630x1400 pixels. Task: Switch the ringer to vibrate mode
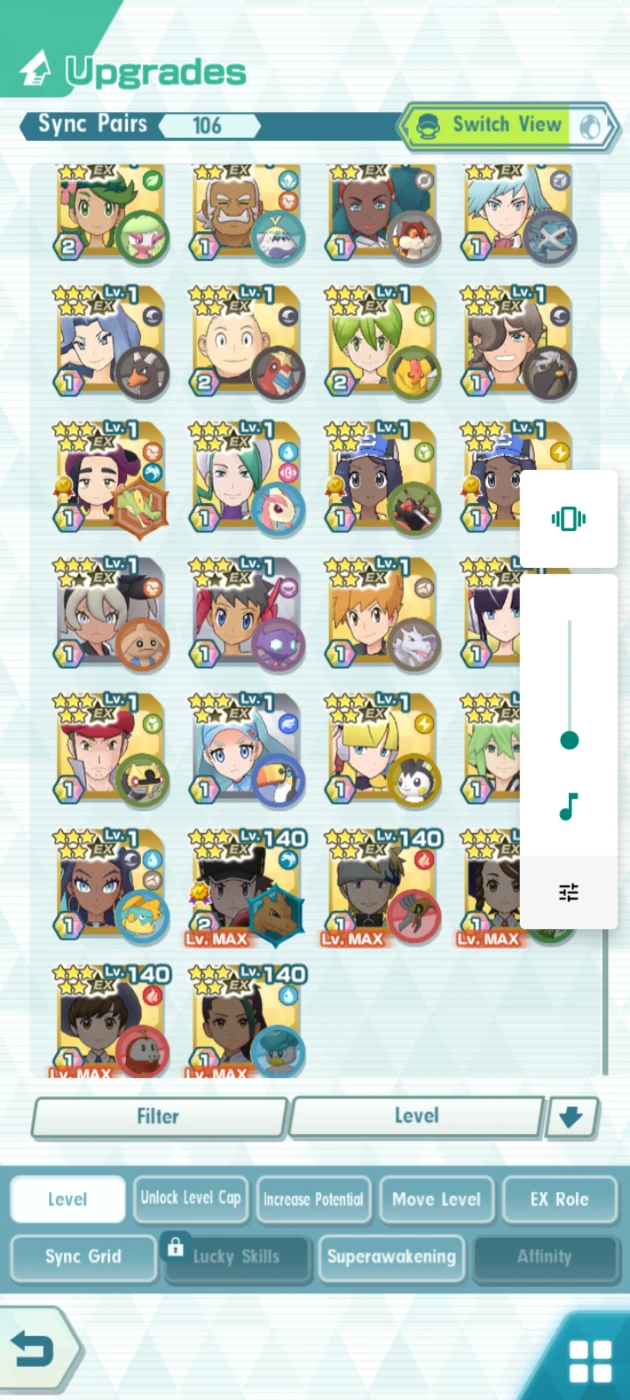pyautogui.click(x=568, y=519)
